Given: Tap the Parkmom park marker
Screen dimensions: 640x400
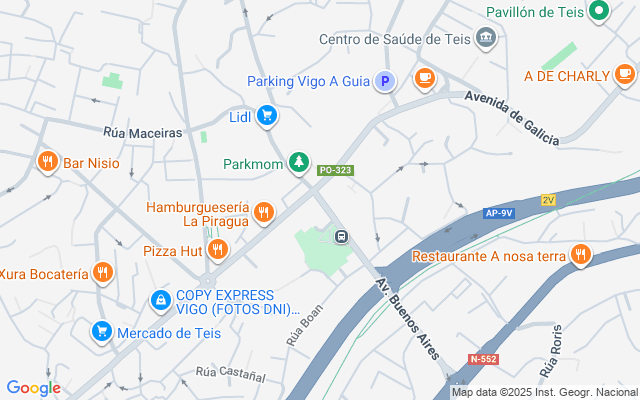Looking at the screenshot, I should click(x=298, y=161).
